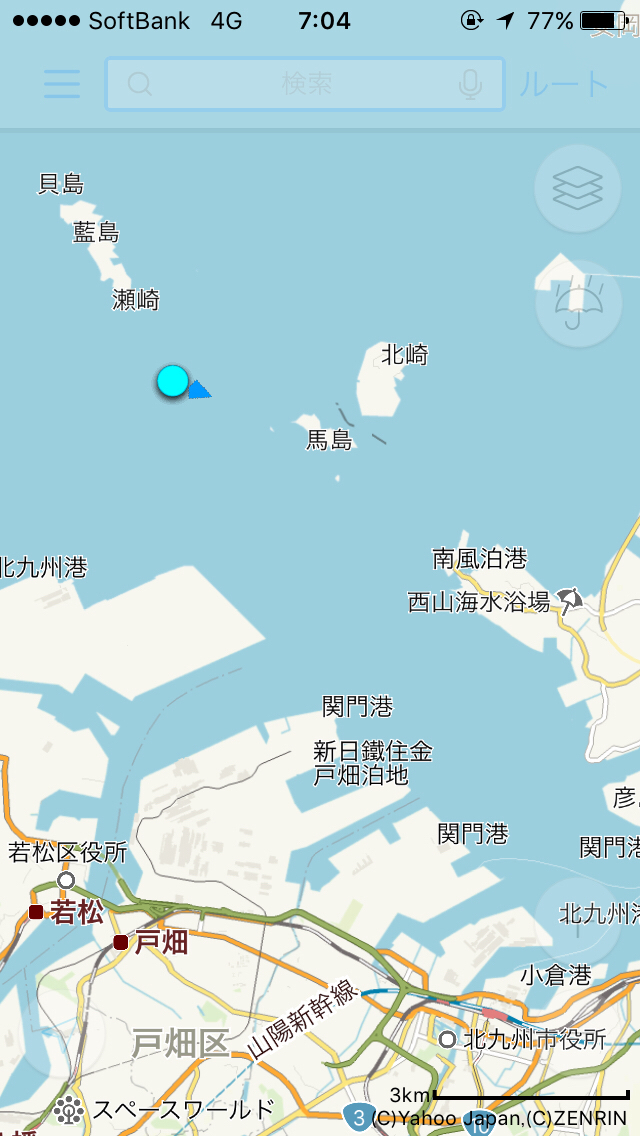Open the ルート route planner

click(564, 84)
